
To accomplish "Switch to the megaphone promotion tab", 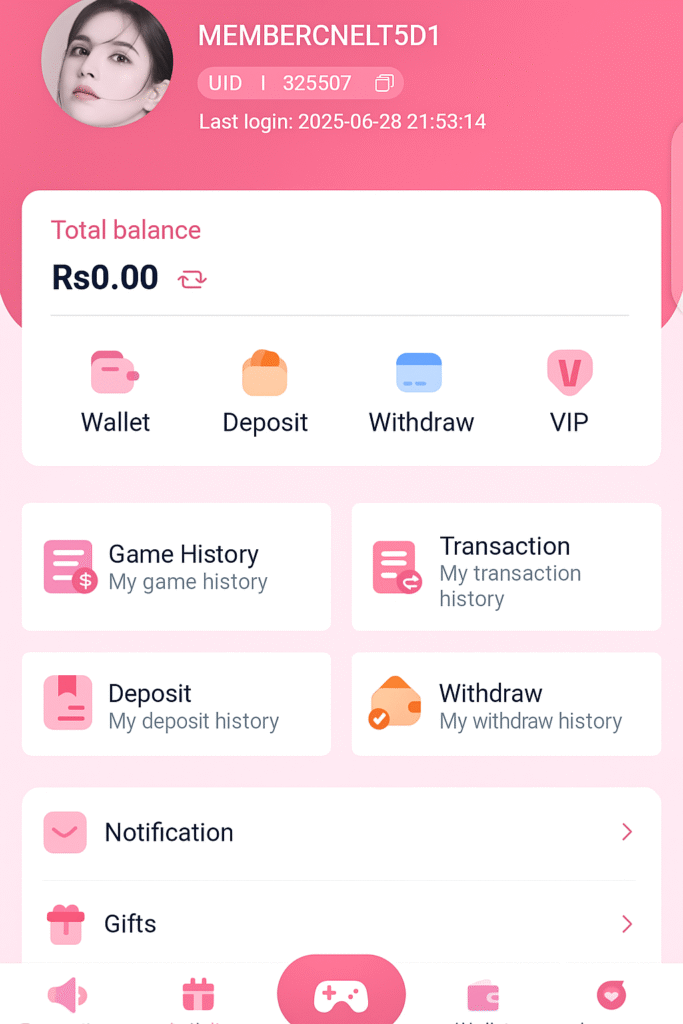I will [68, 995].
